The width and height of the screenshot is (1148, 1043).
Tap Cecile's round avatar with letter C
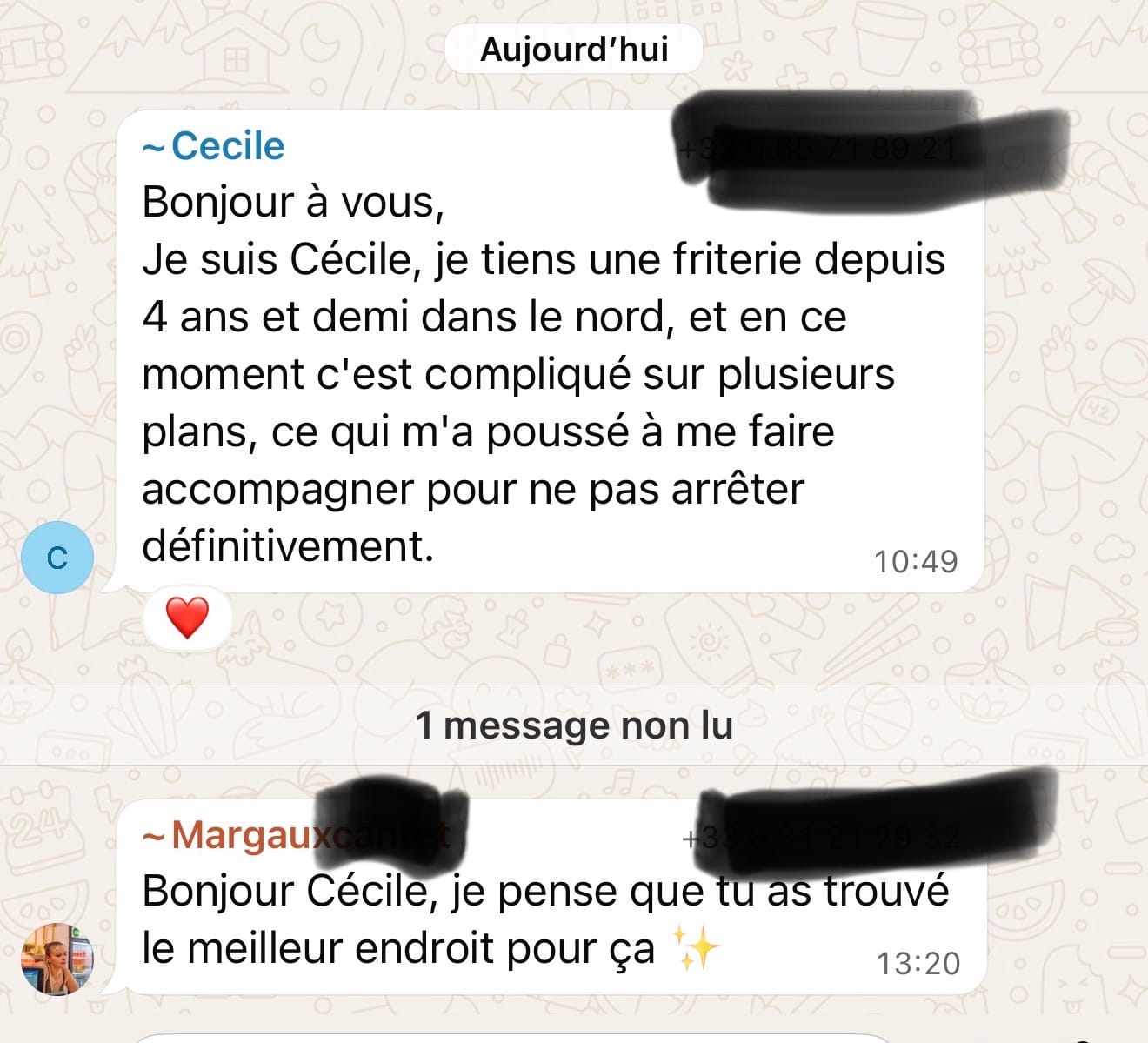tap(57, 558)
